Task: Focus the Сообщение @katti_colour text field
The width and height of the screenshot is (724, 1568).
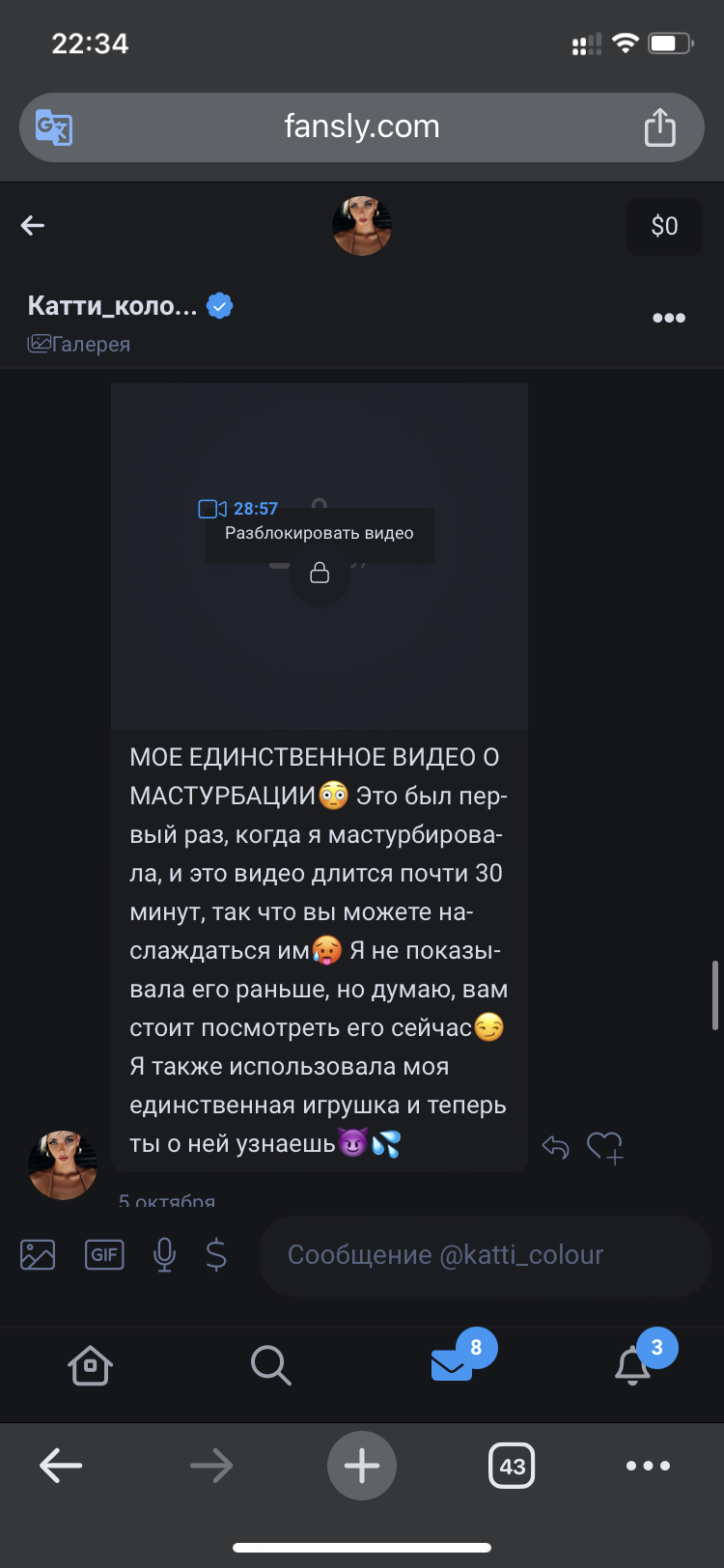Action: pyautogui.click(x=486, y=1255)
